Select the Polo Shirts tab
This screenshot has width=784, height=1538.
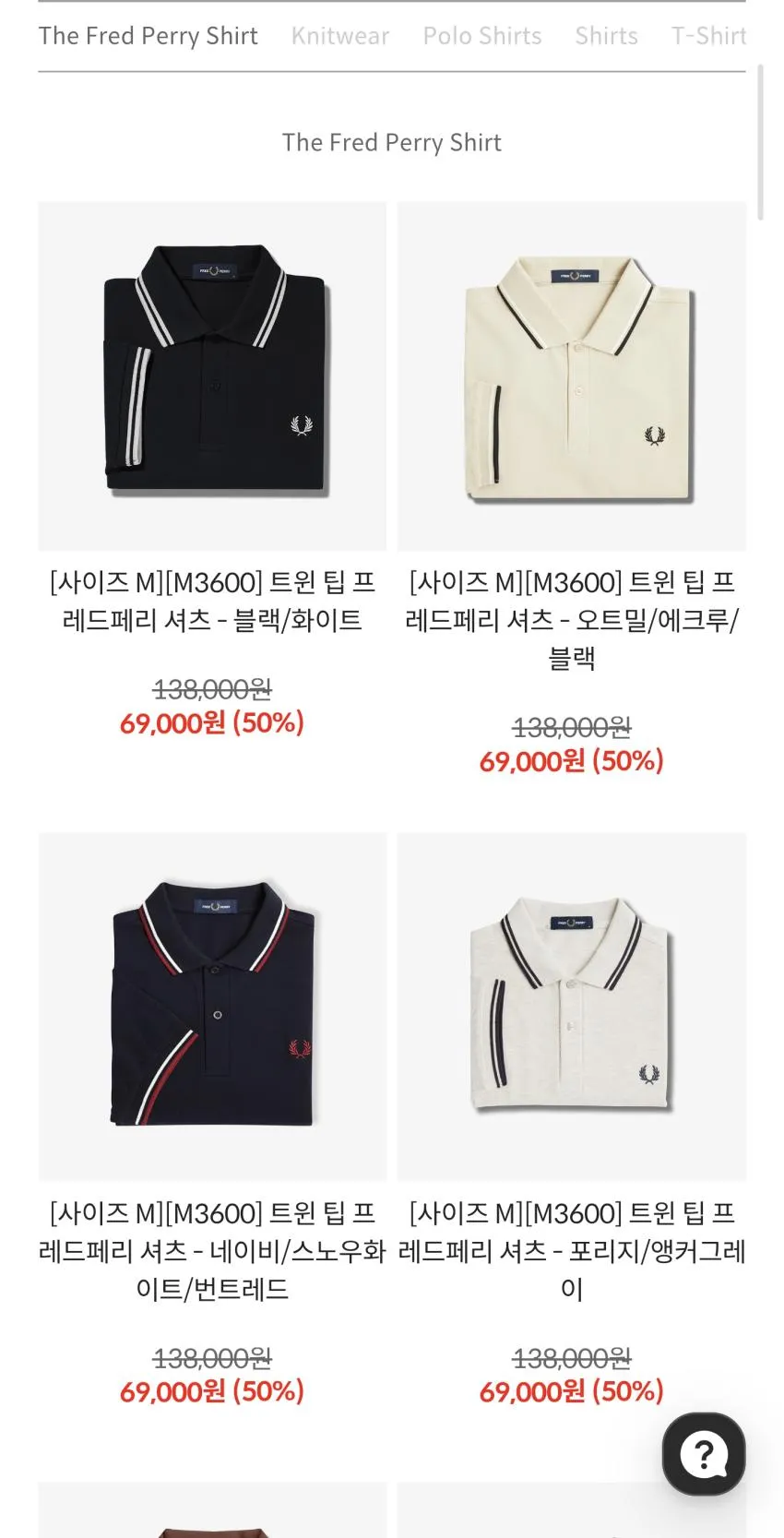pyautogui.click(x=482, y=36)
